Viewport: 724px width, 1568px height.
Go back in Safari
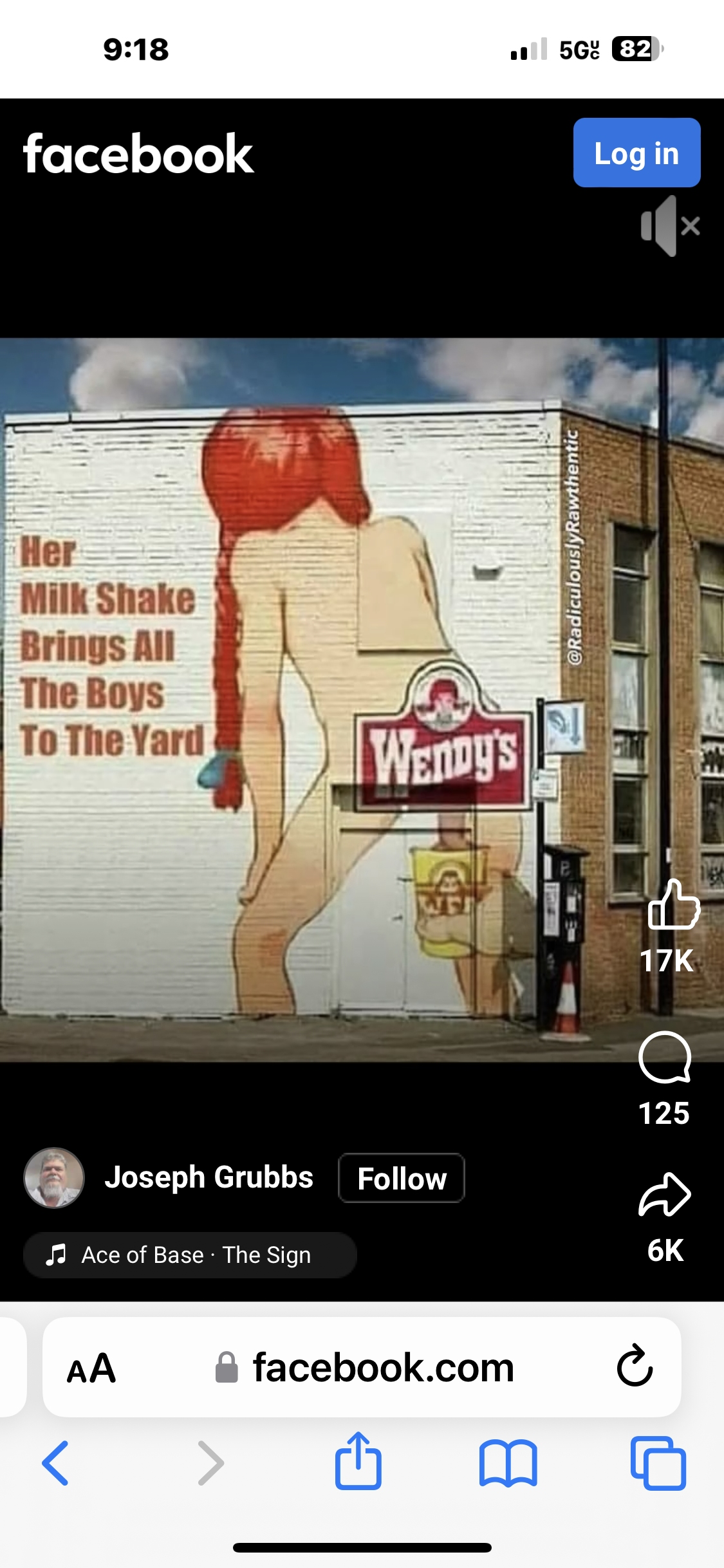56,1462
